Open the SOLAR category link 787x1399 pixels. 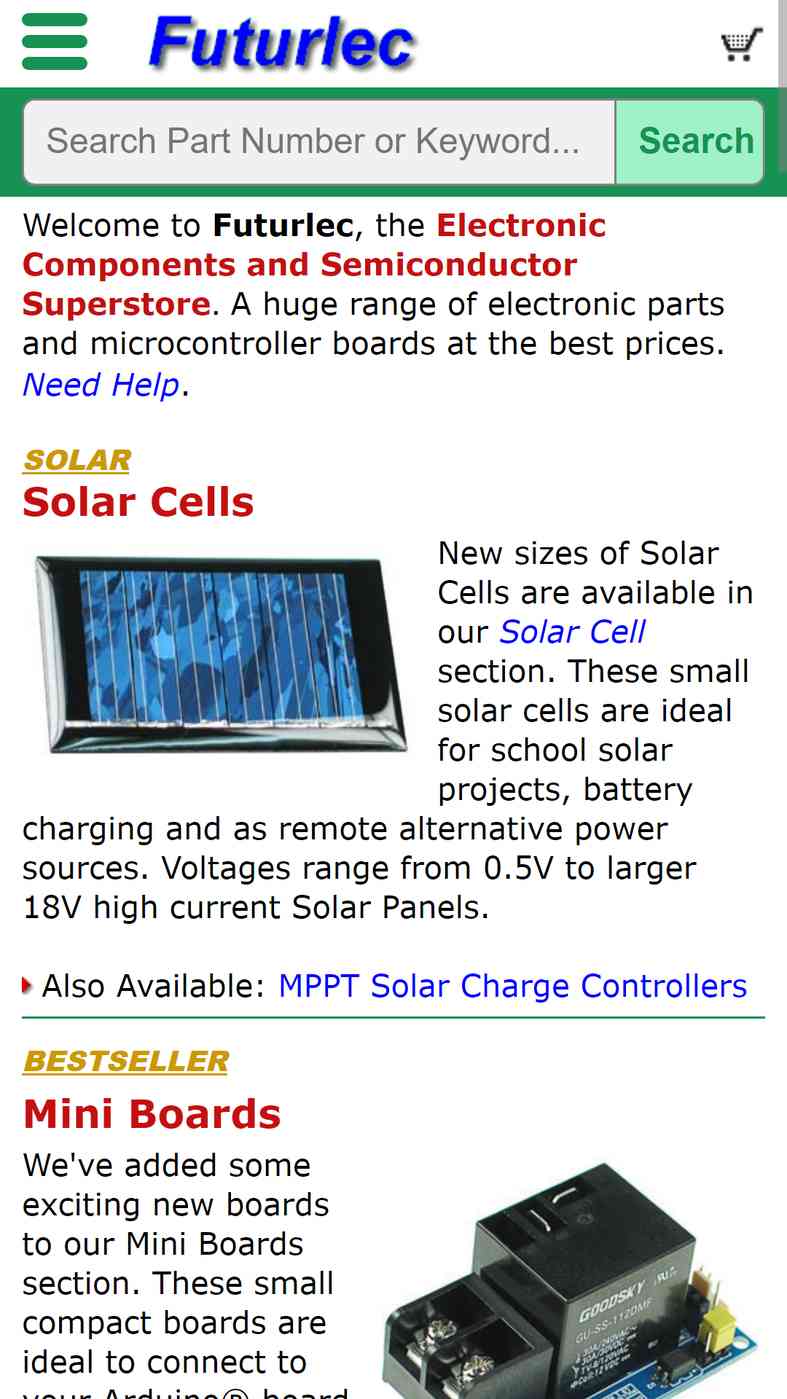click(77, 459)
